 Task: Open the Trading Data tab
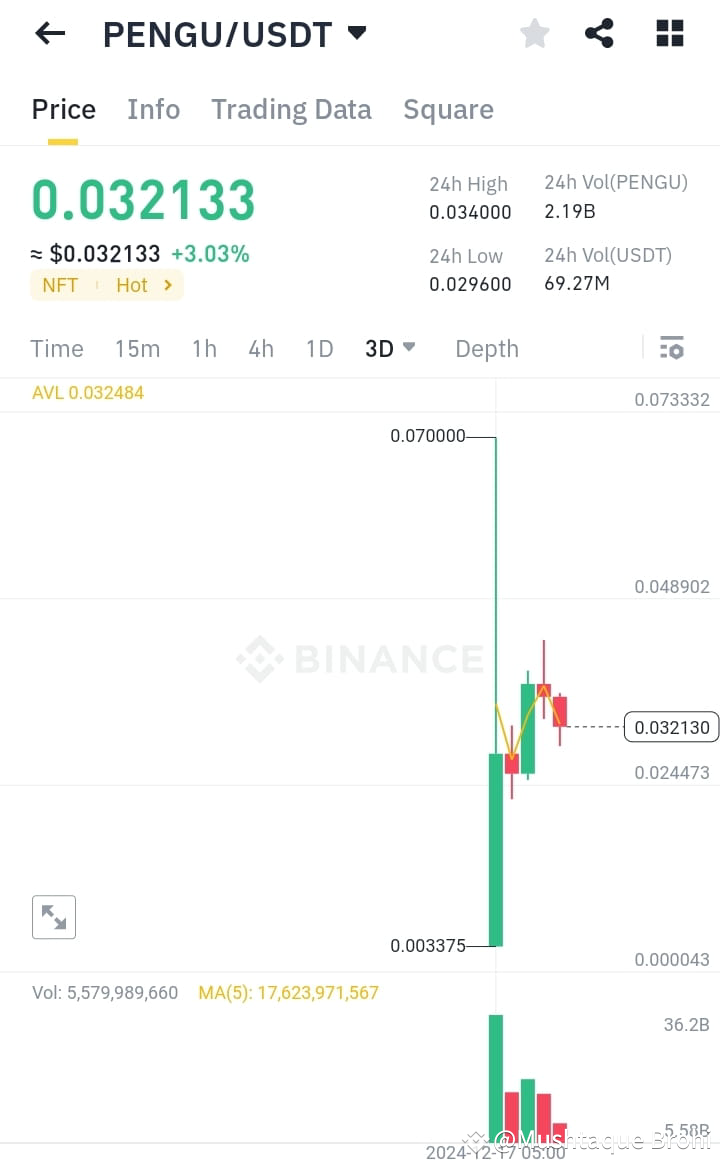(x=291, y=109)
